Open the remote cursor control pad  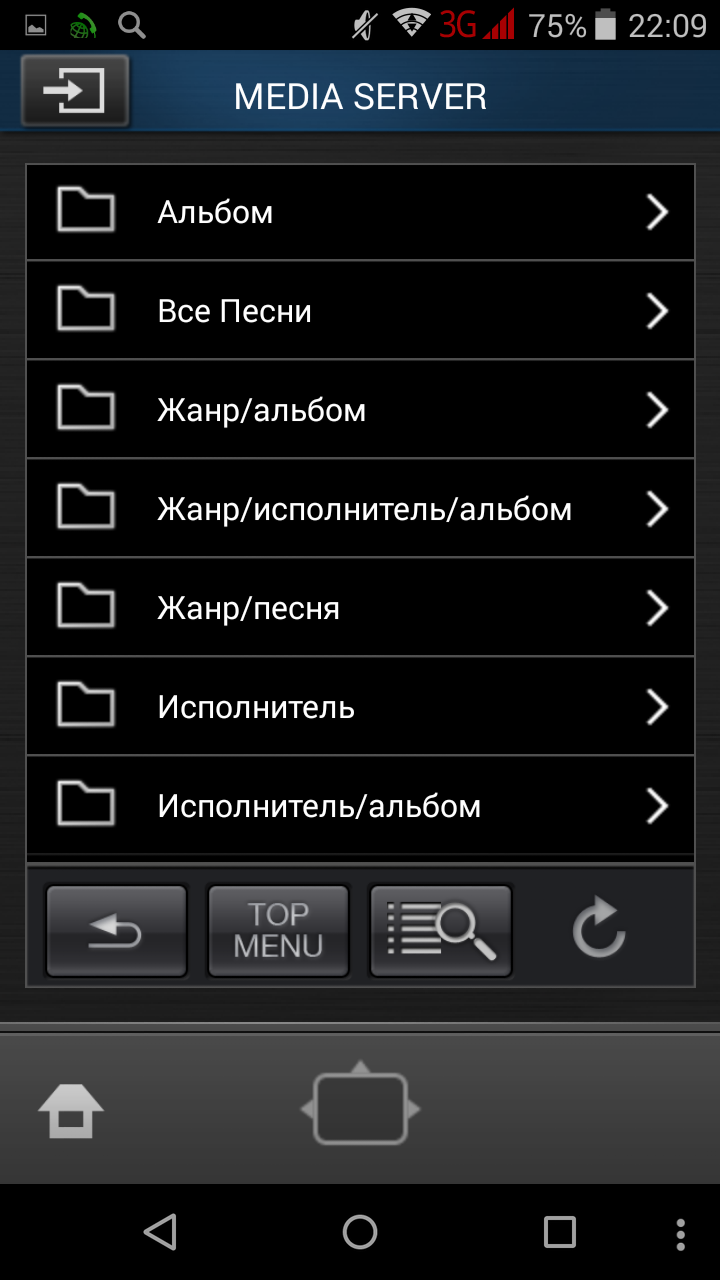(360, 1108)
